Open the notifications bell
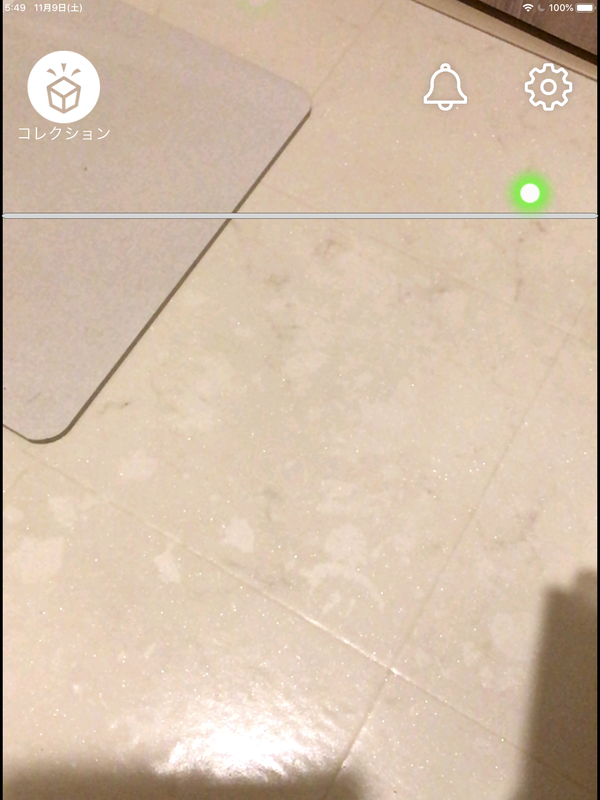Screen dimensions: 600x800 pos(446,88)
